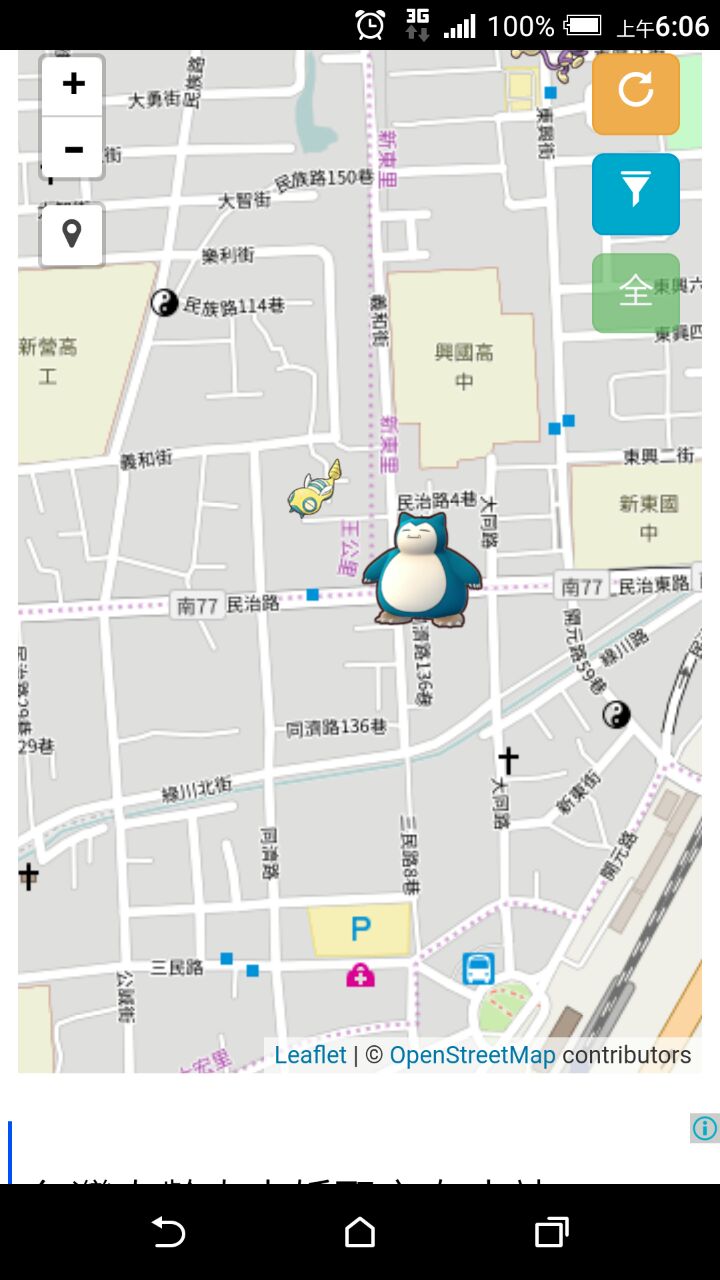This screenshot has width=720, height=1280.
Task: Open the Leaflet attribution link
Action: point(310,1055)
